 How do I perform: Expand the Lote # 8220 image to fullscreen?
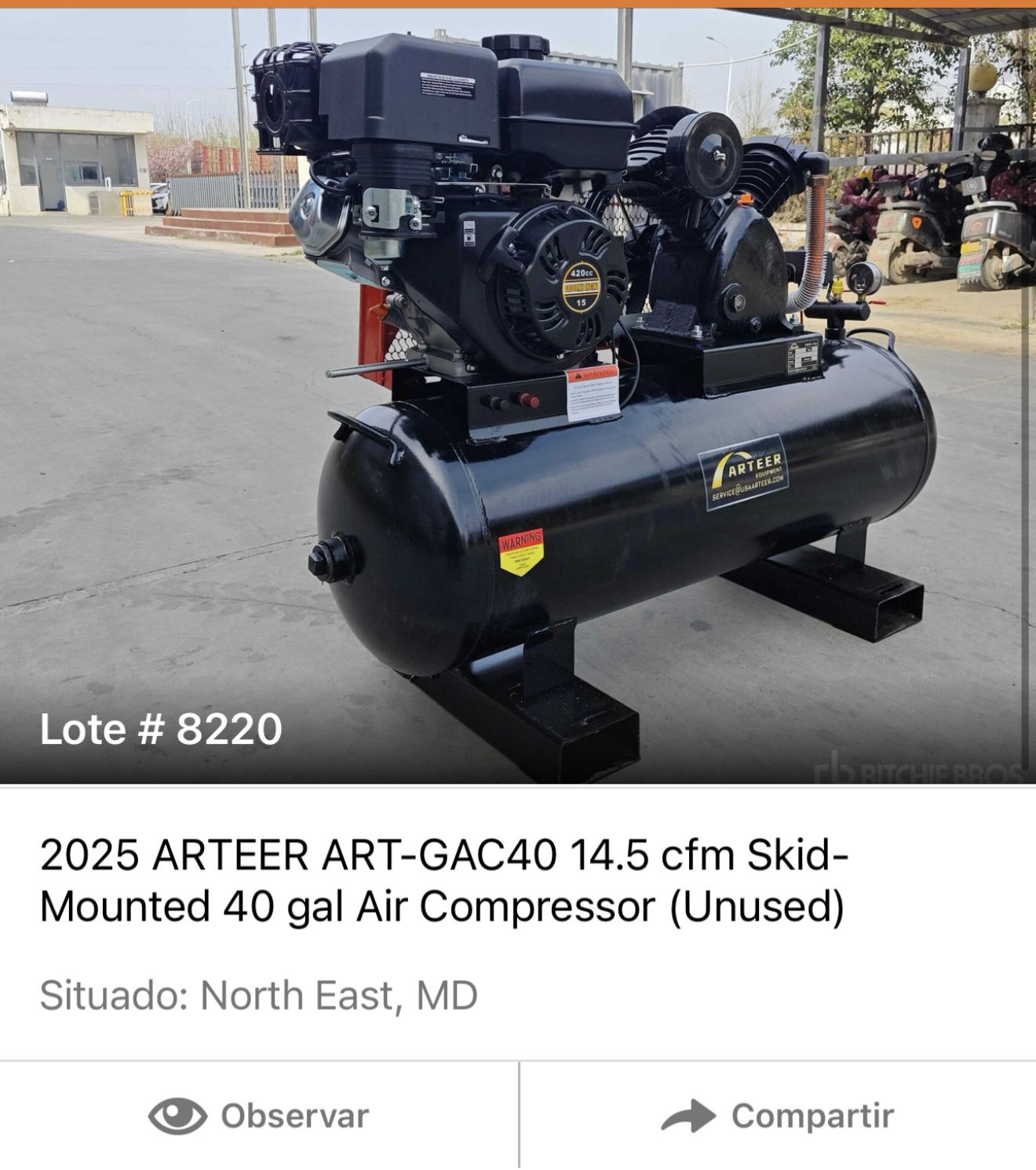coord(518,392)
